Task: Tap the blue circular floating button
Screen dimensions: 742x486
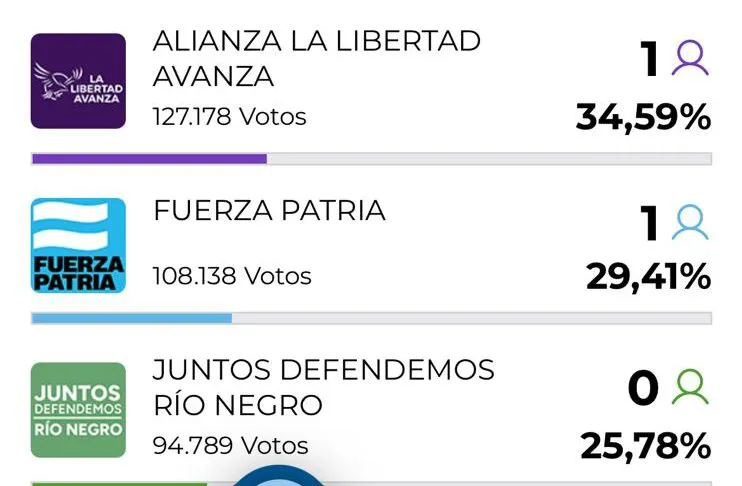Action: click(x=294, y=478)
